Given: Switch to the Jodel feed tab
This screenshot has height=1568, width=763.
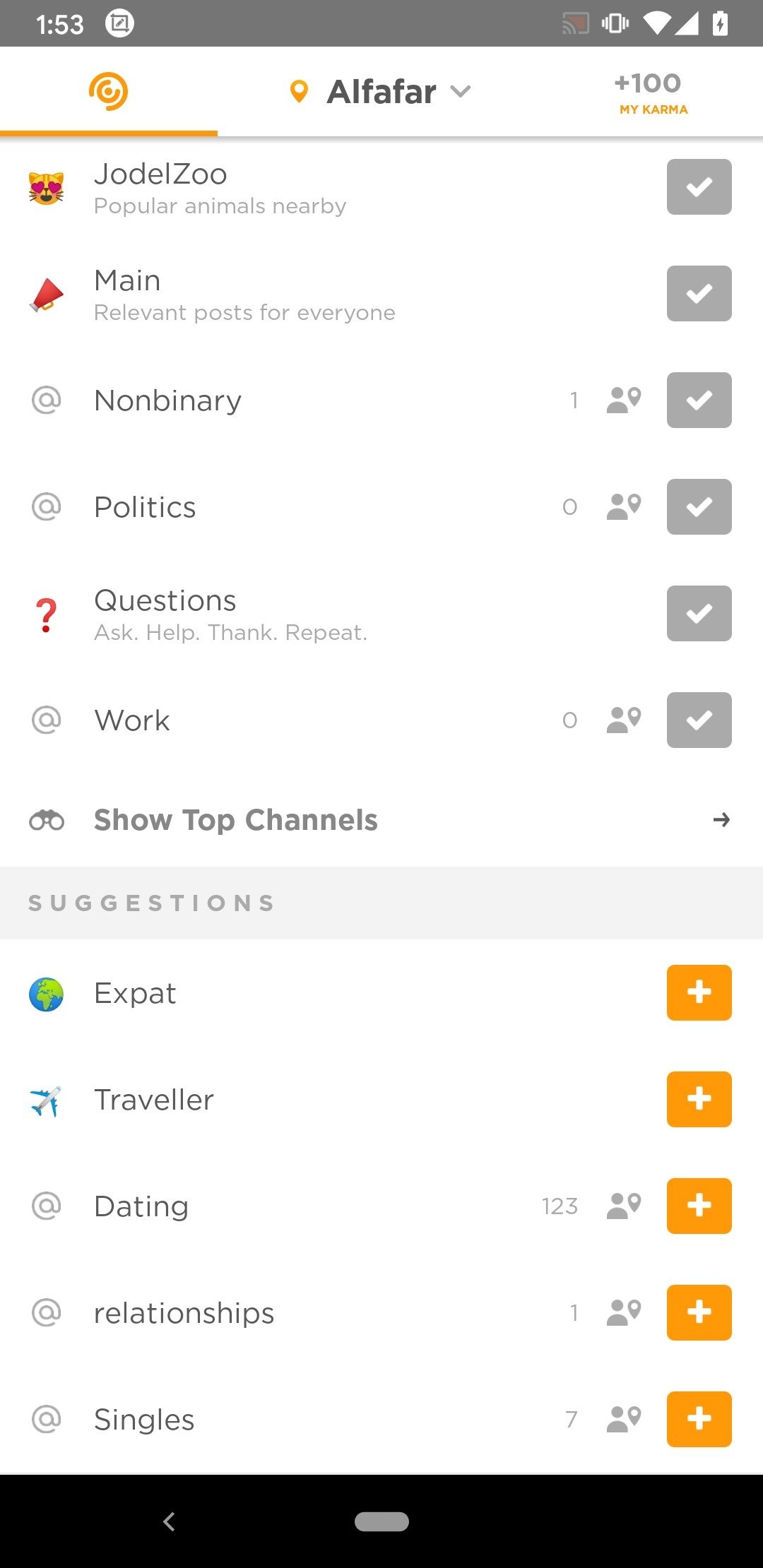Looking at the screenshot, I should tap(108, 92).
